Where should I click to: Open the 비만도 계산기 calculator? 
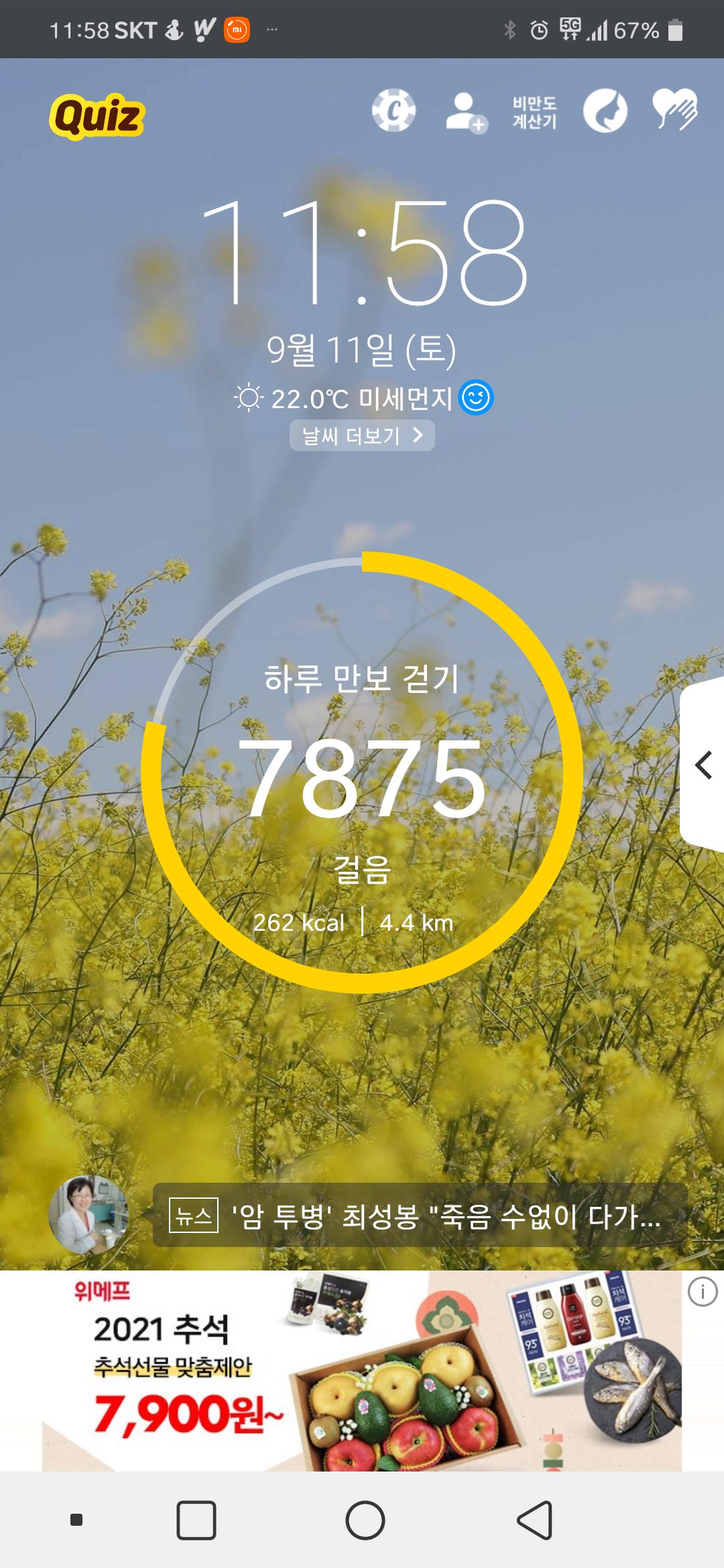[x=534, y=112]
